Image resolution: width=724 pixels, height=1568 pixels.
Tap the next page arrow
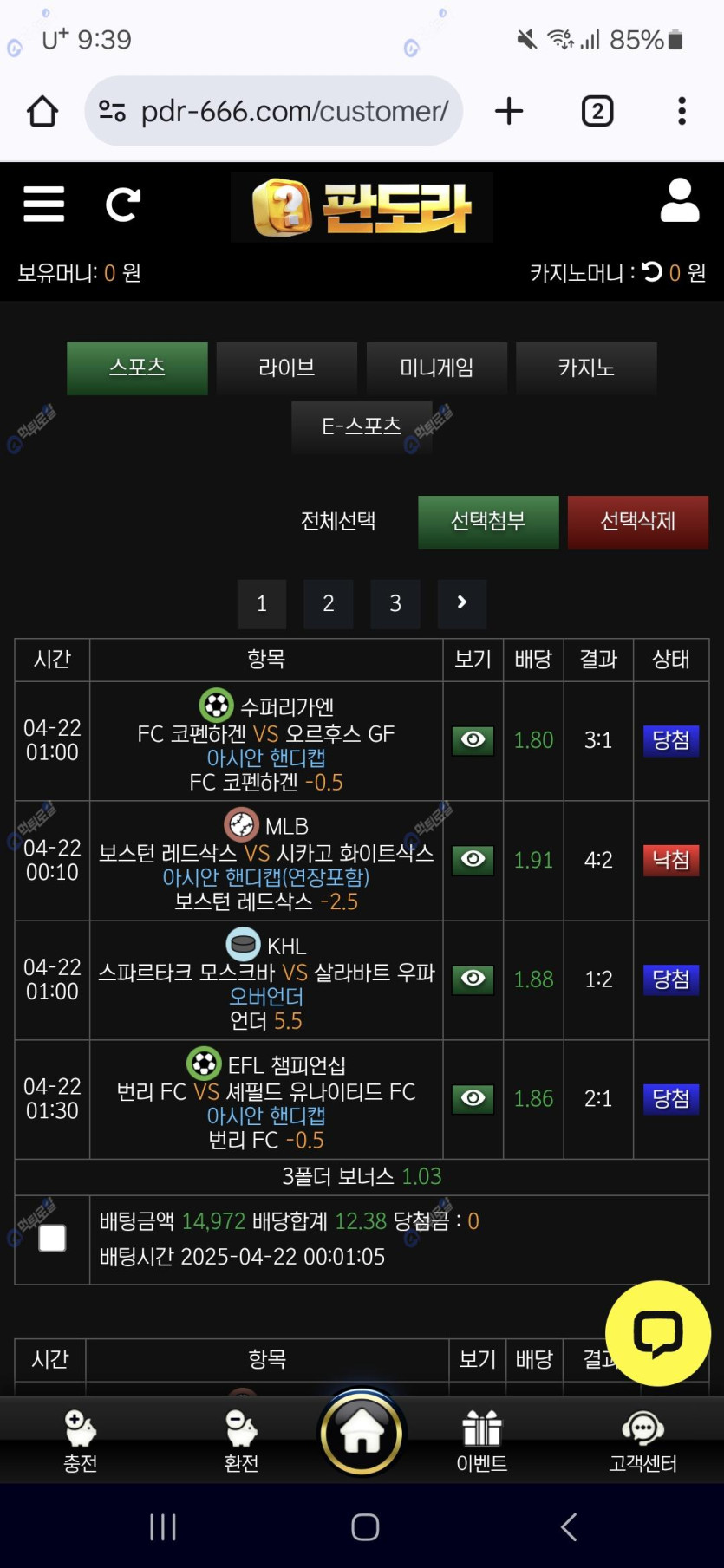461,603
